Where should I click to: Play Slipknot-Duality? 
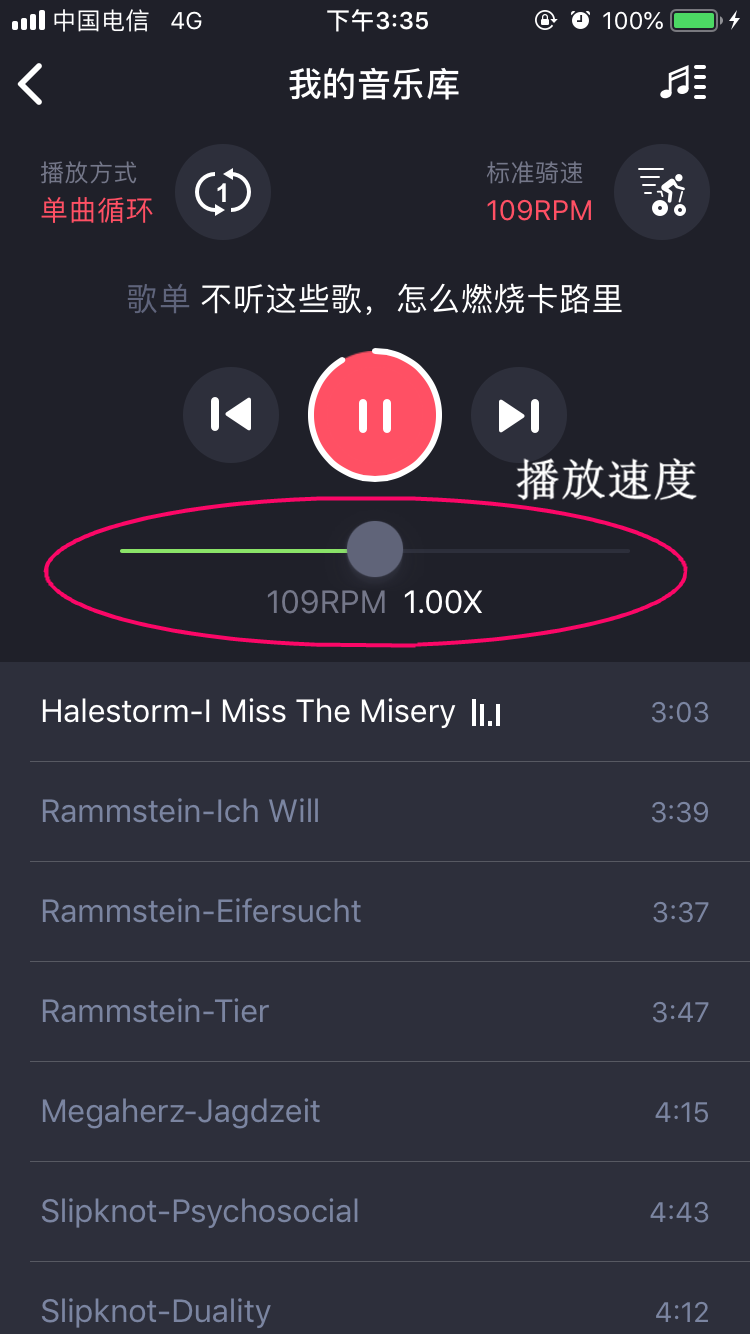click(375, 1299)
